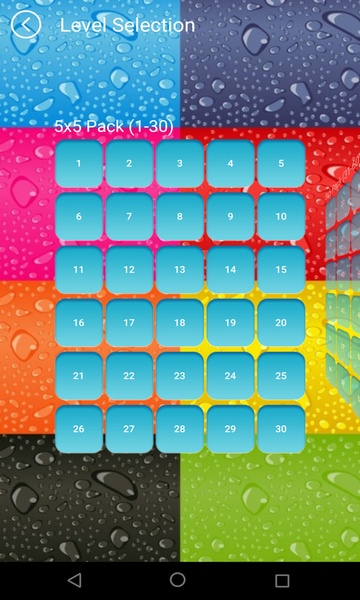Start level 18

point(180,323)
